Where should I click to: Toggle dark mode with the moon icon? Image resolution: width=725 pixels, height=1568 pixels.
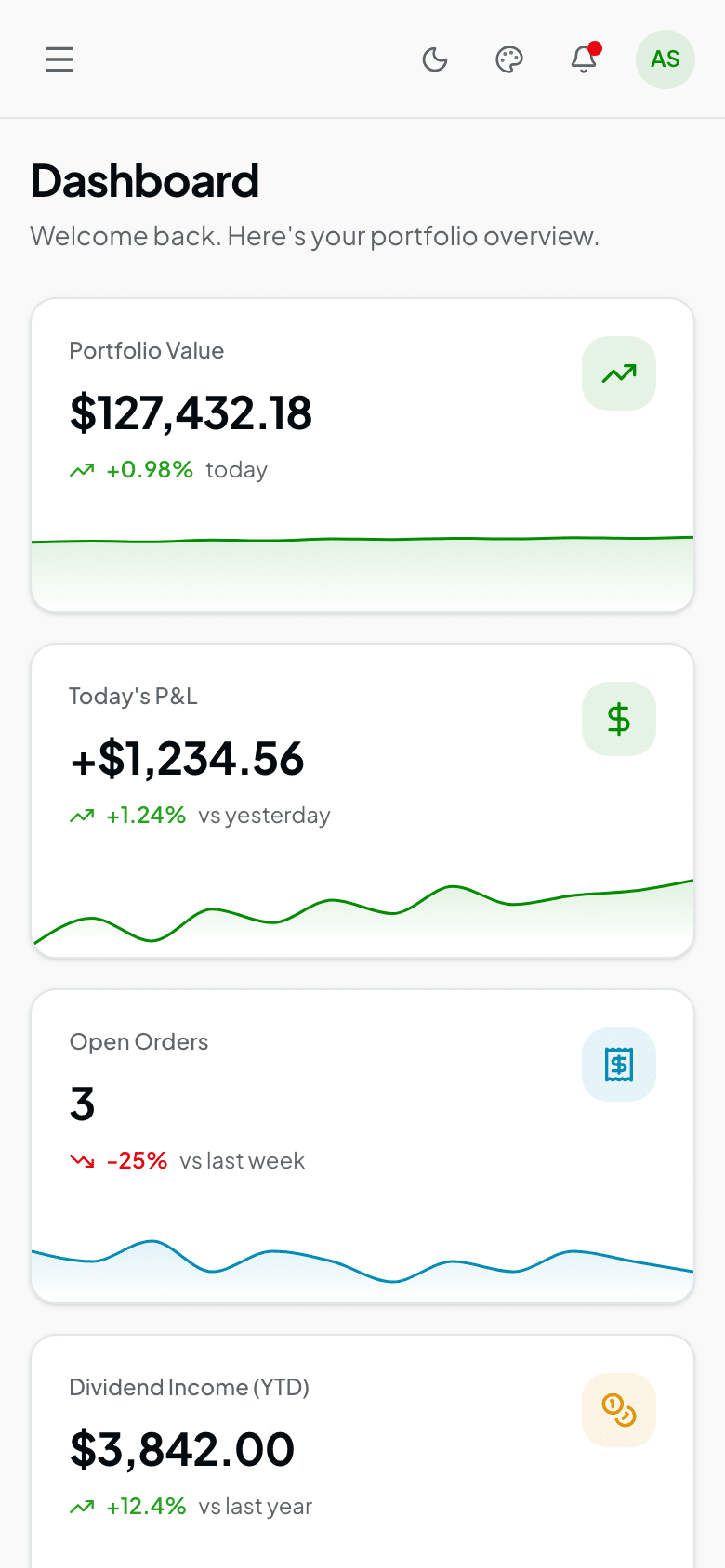point(435,59)
